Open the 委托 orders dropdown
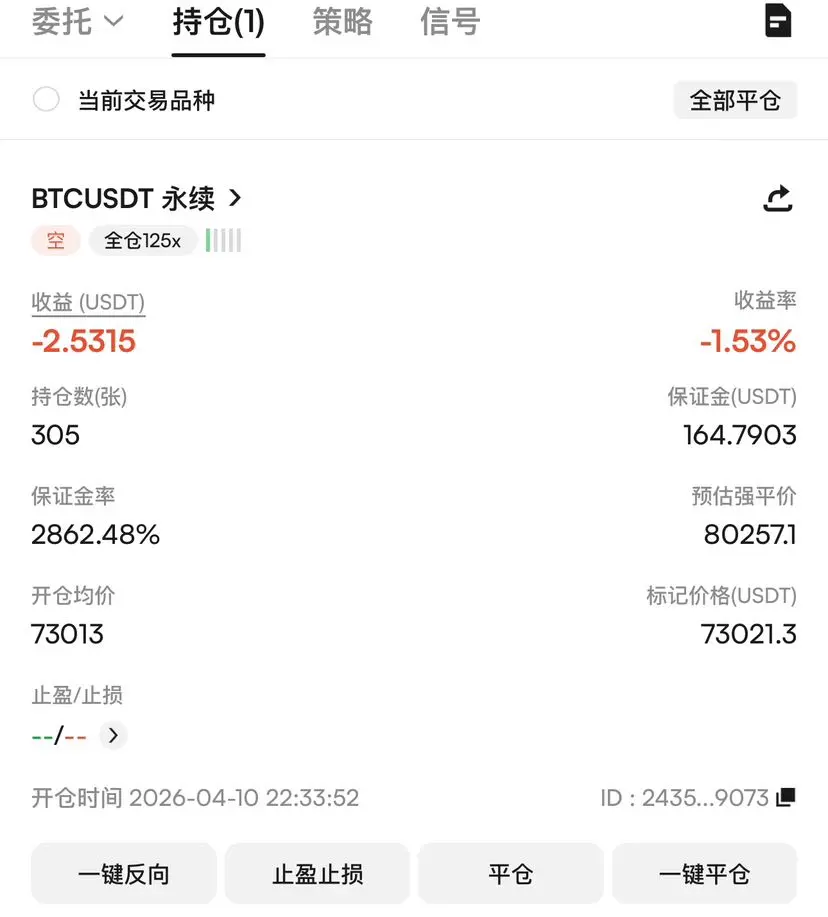The width and height of the screenshot is (828, 917). point(77,22)
